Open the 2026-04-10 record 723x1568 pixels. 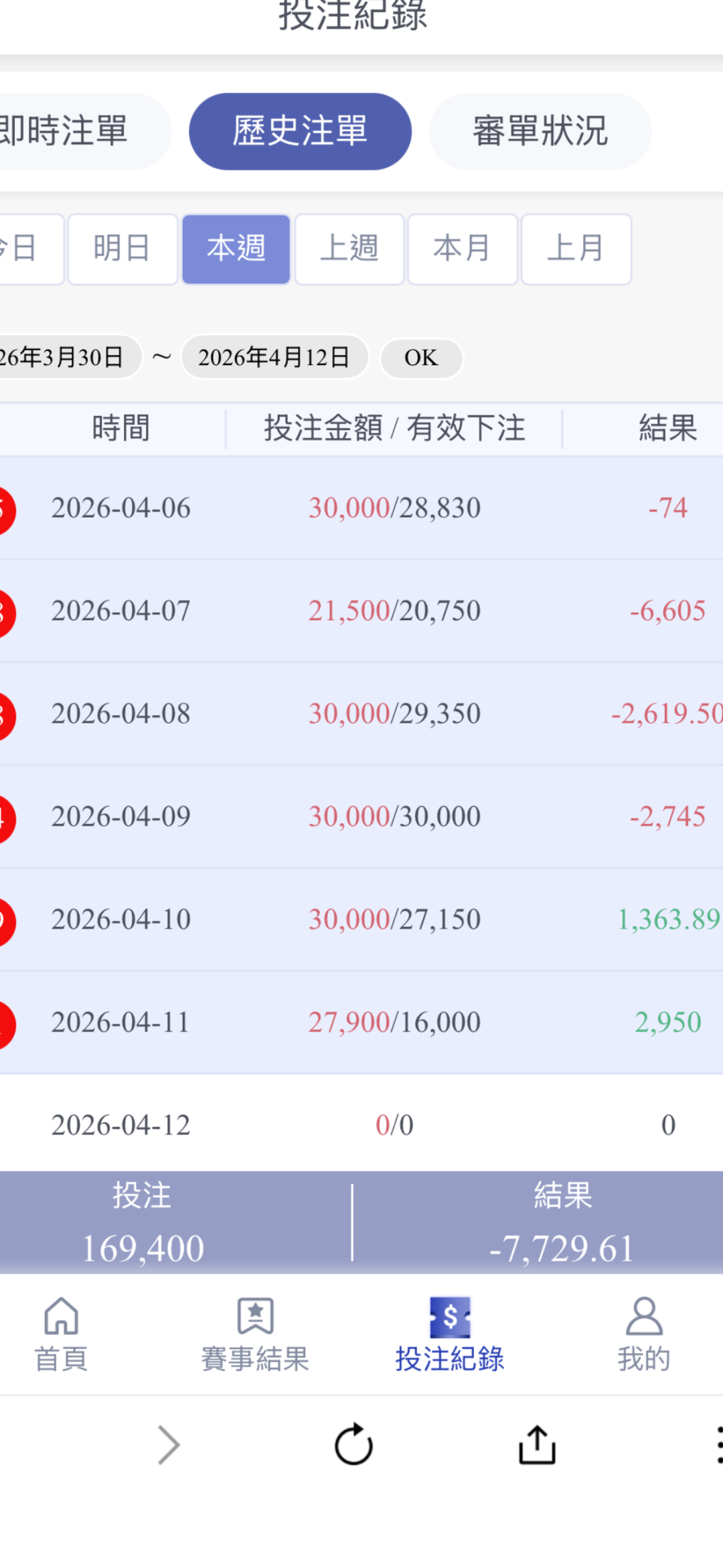(x=361, y=920)
